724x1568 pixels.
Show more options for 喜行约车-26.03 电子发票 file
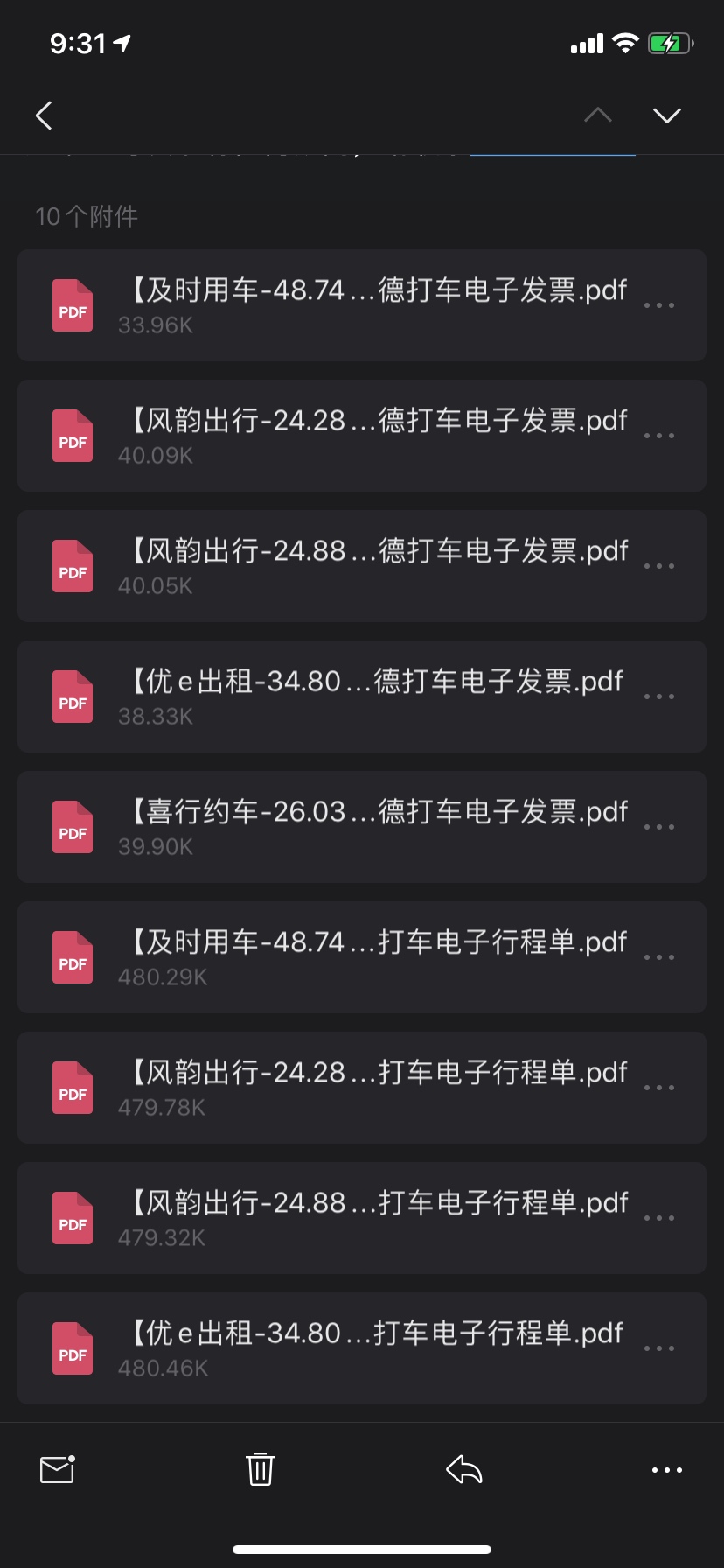click(x=659, y=827)
